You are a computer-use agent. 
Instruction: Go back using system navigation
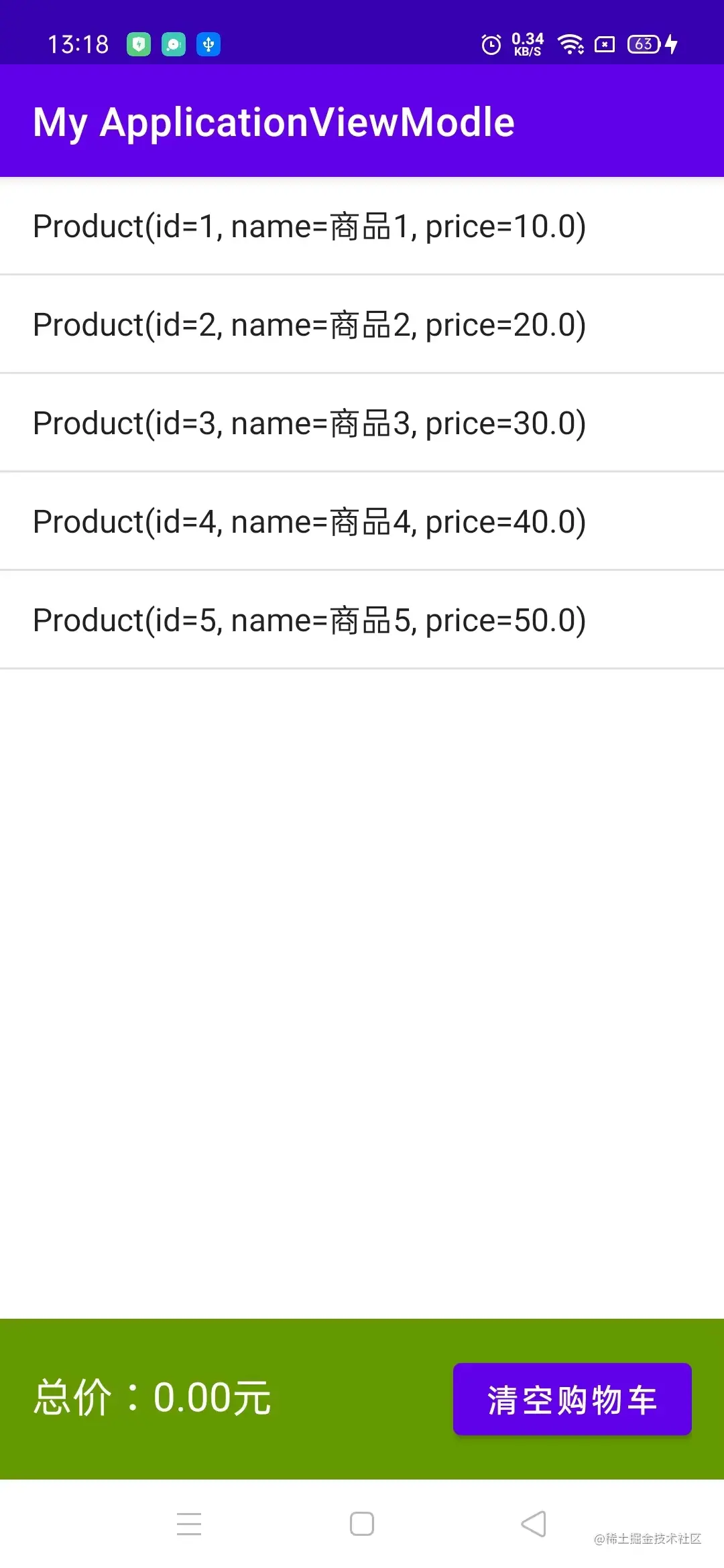click(x=534, y=1524)
